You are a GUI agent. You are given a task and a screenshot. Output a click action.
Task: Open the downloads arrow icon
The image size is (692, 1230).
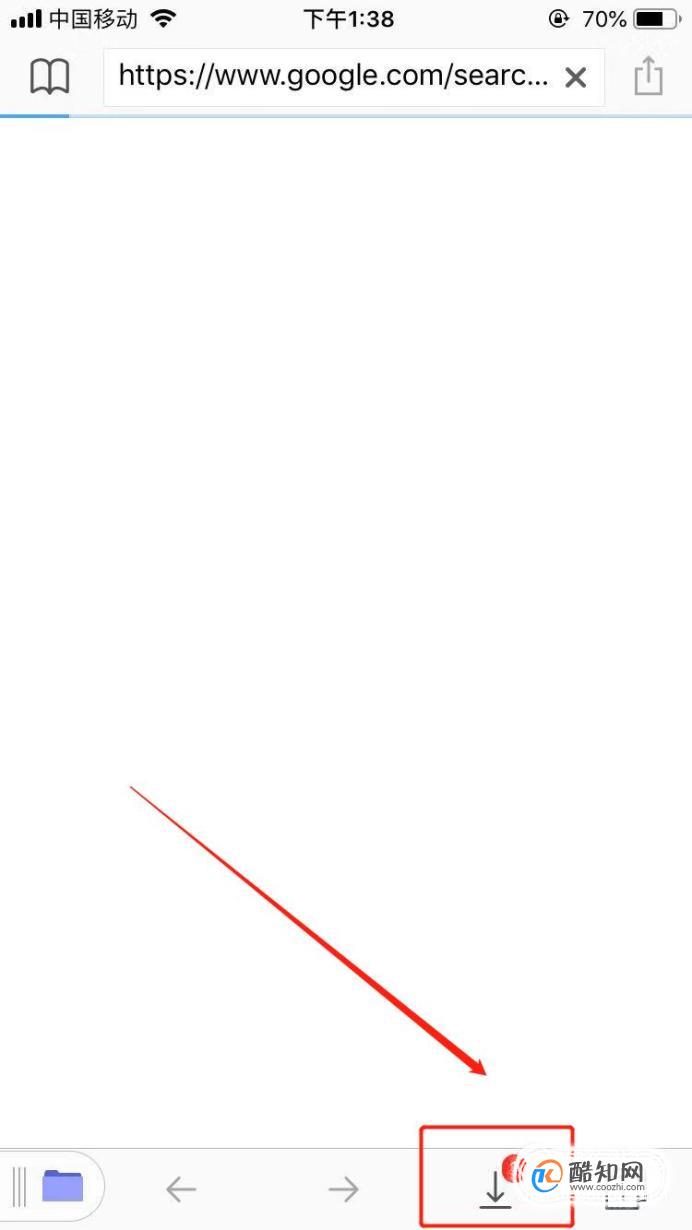pyautogui.click(x=494, y=1189)
